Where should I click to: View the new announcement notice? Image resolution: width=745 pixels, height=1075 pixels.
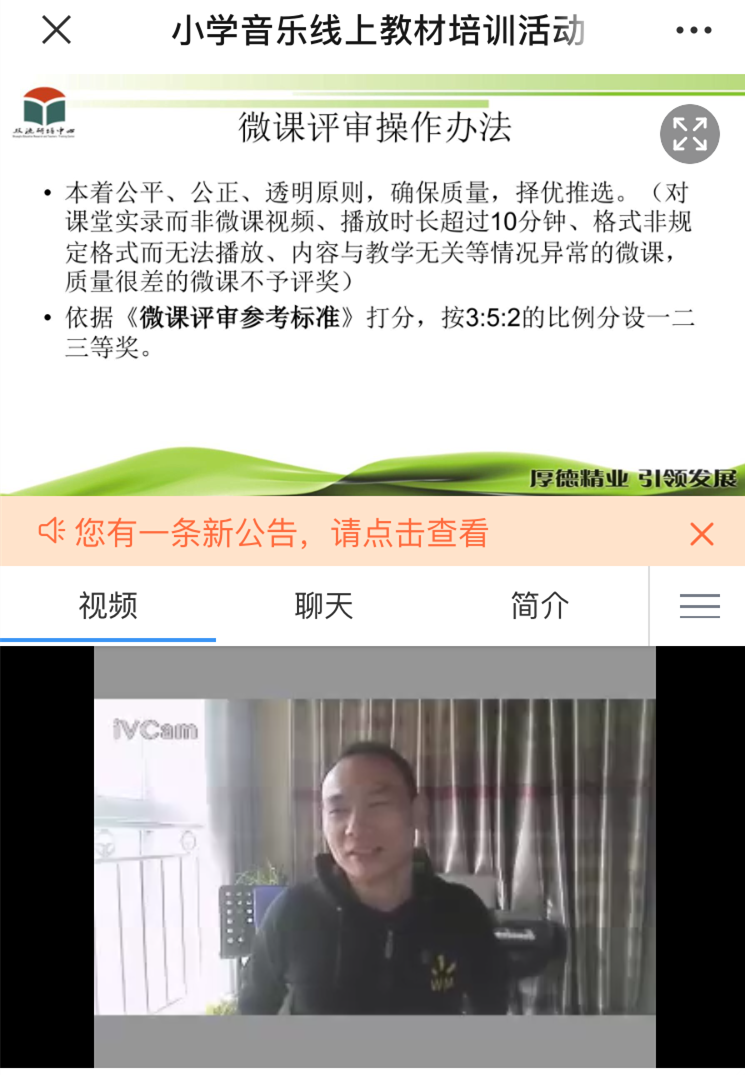click(281, 533)
